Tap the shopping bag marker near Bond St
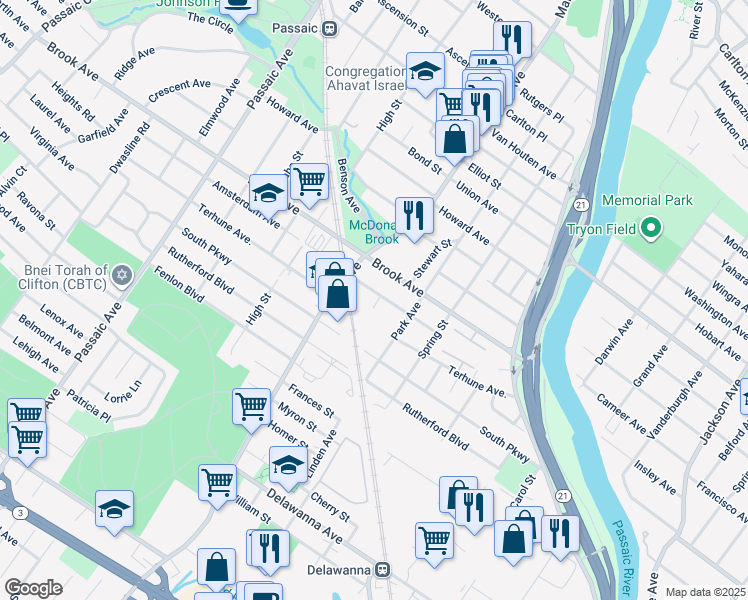Viewport: 748px width, 600px height. coord(455,140)
